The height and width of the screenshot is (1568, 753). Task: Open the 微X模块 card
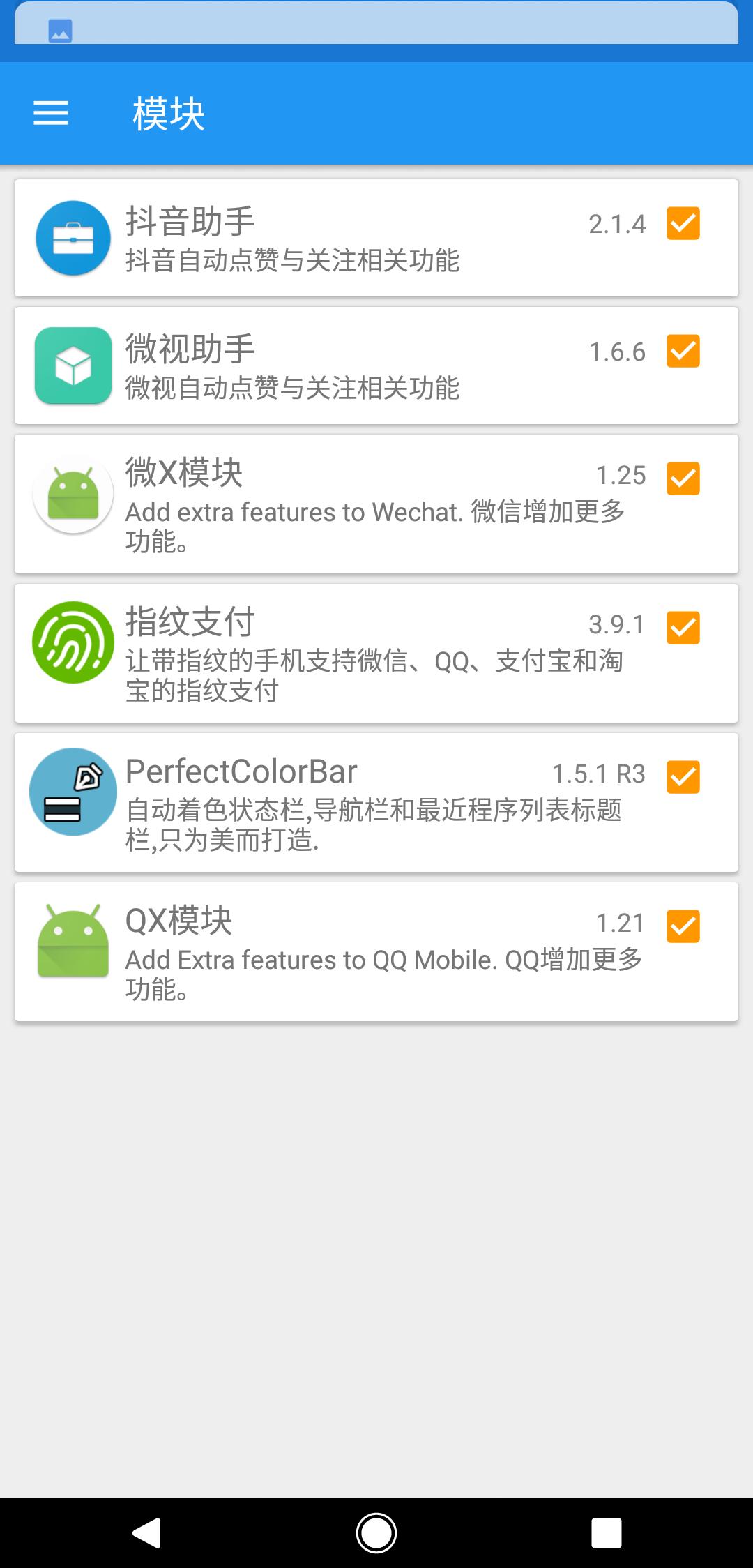coord(376,504)
